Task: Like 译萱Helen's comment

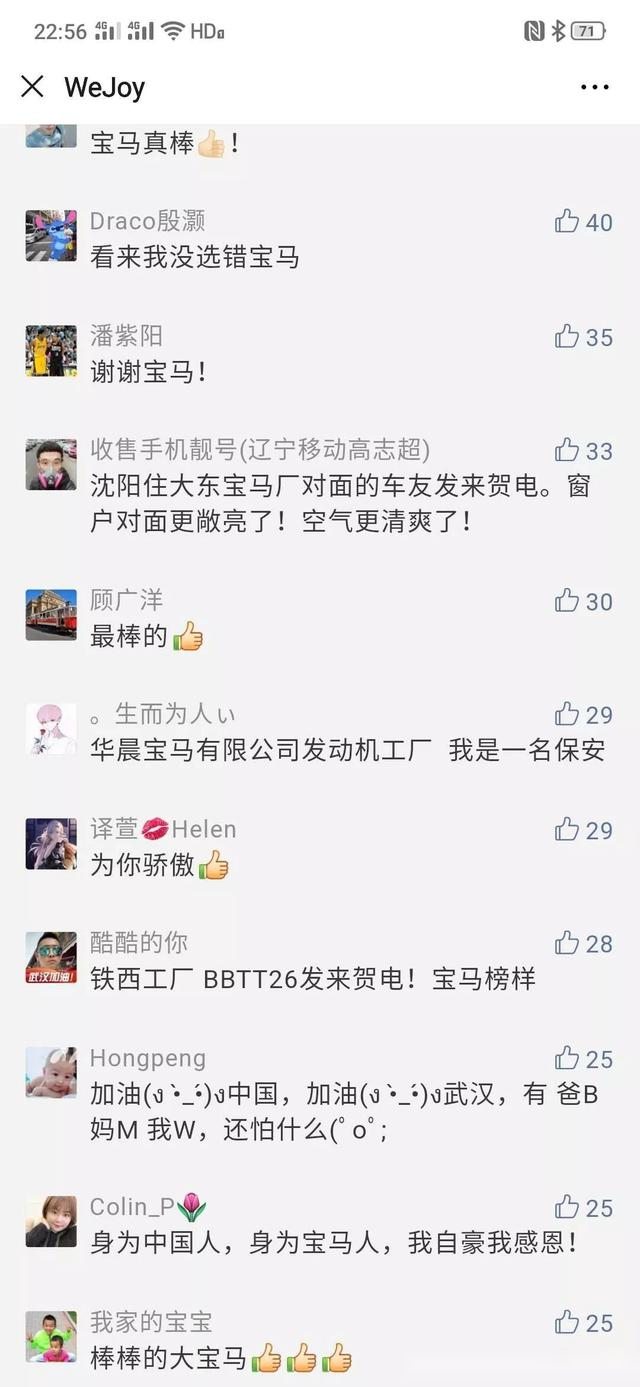Action: [568, 829]
